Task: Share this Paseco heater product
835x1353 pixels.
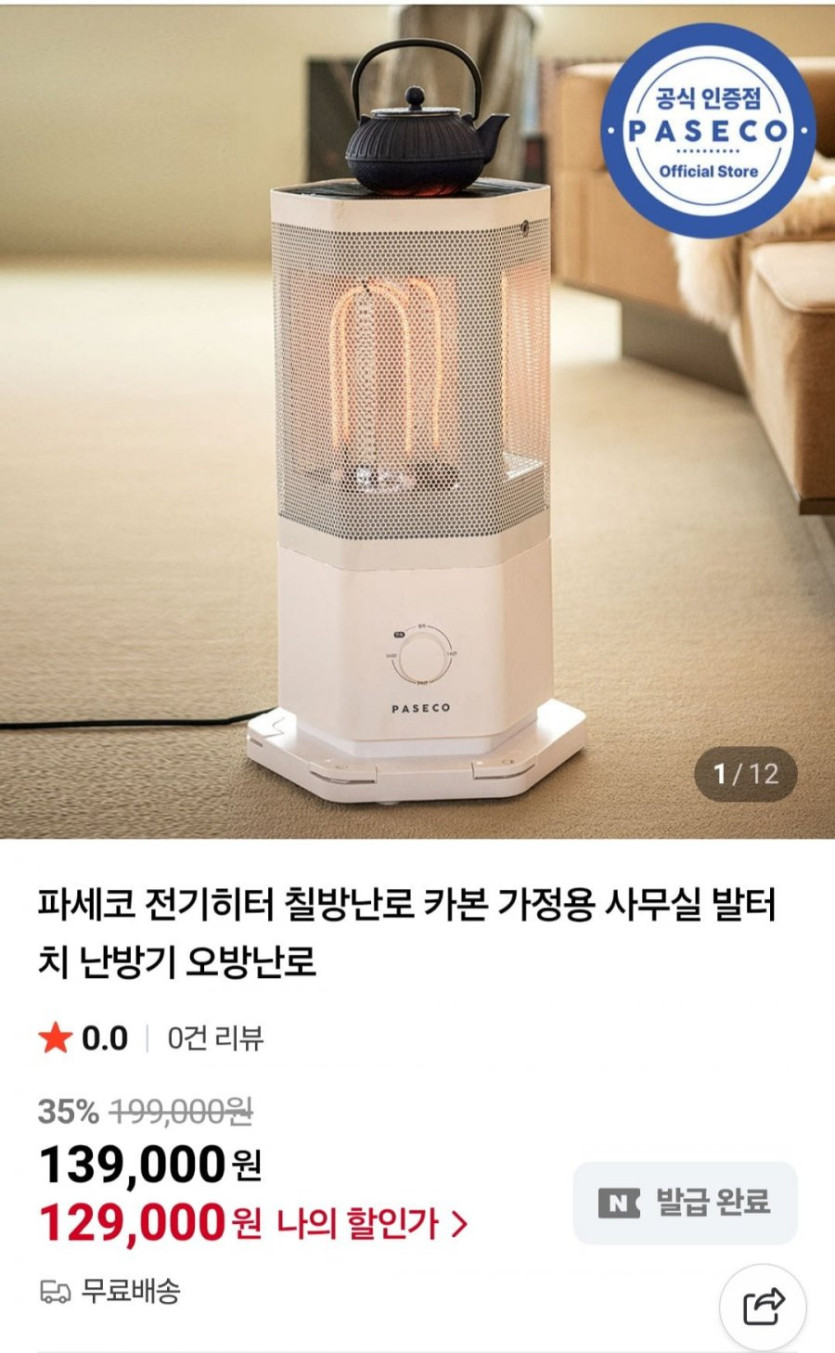Action: click(x=763, y=1307)
